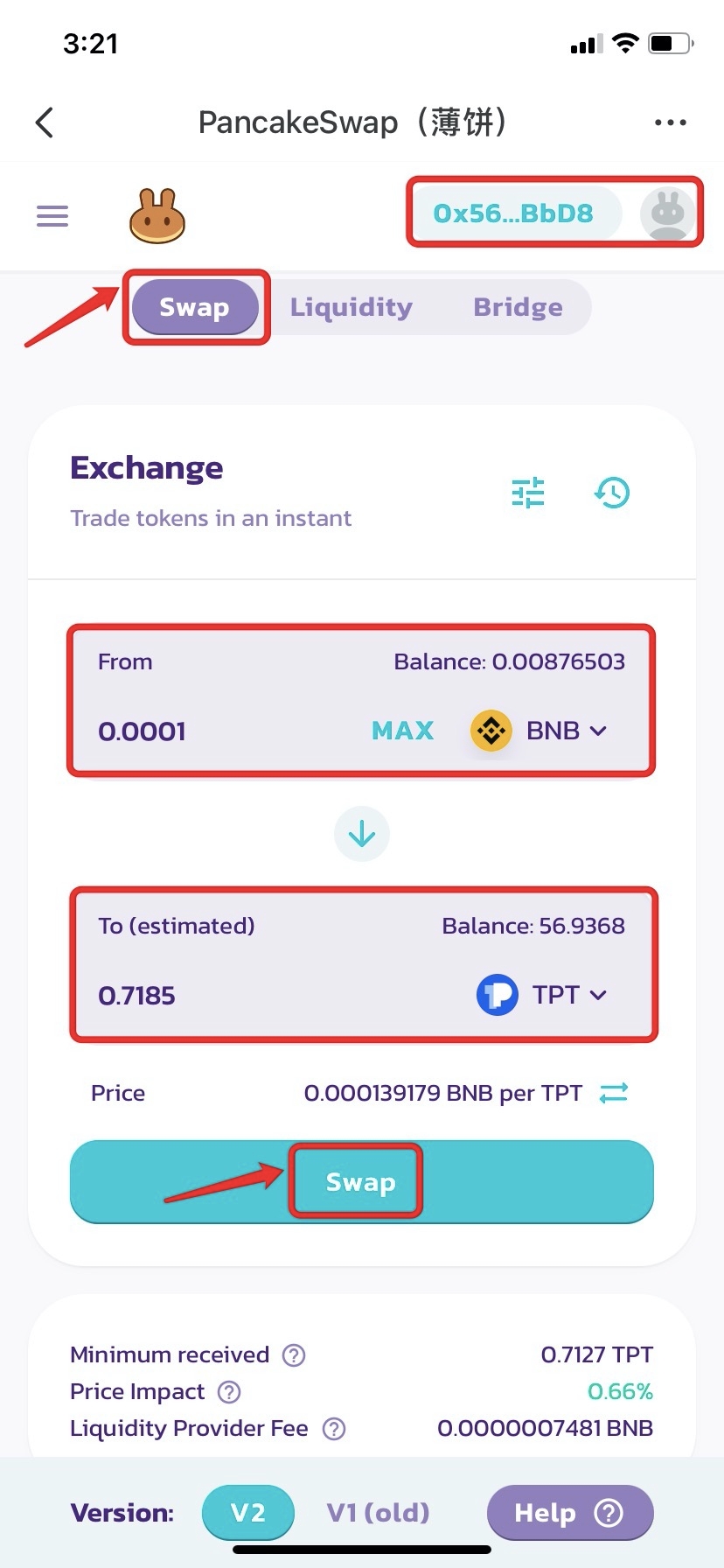The width and height of the screenshot is (724, 1568).
Task: Confirm with the large Swap button
Action: pos(360,1182)
